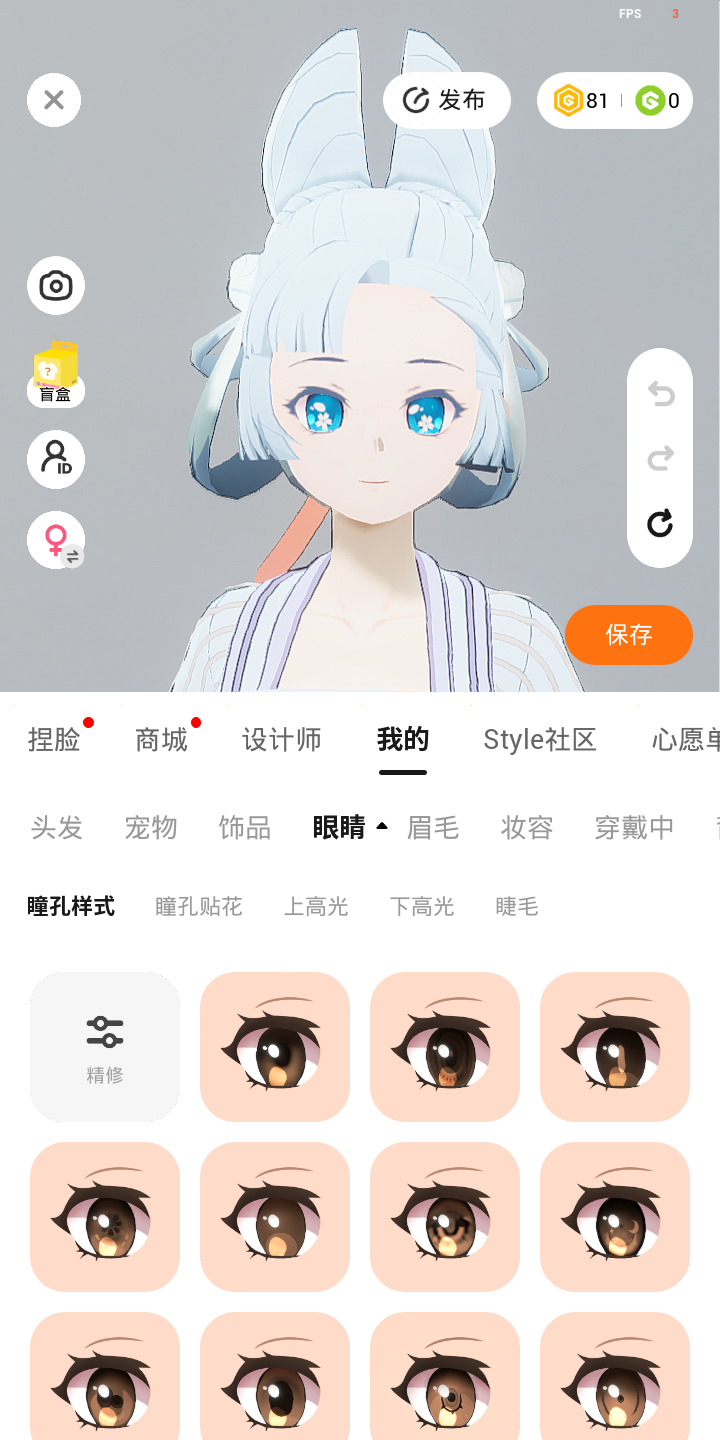Open the camera to take a photo

pos(56,286)
